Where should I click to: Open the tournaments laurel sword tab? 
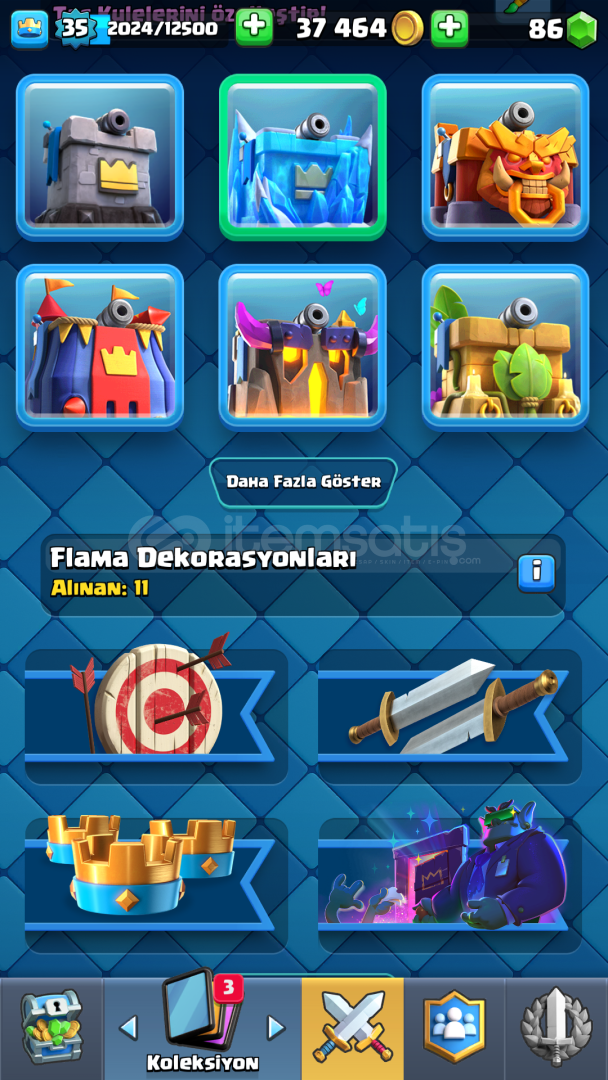tap(556, 1028)
